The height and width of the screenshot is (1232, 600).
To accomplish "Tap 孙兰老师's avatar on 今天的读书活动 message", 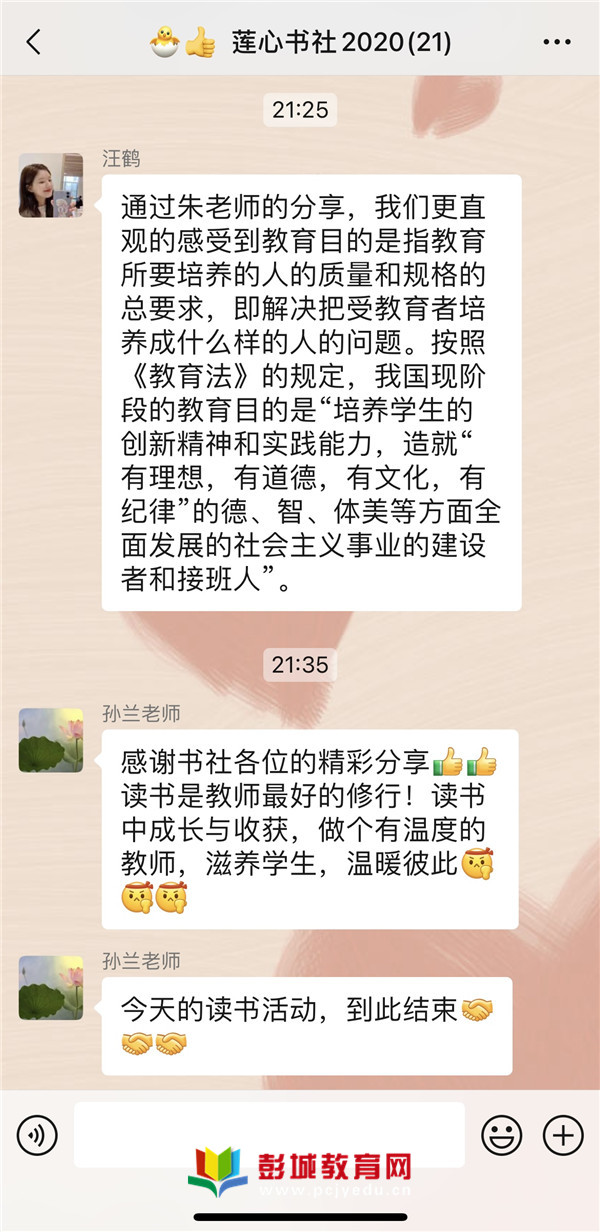I will pos(51,987).
